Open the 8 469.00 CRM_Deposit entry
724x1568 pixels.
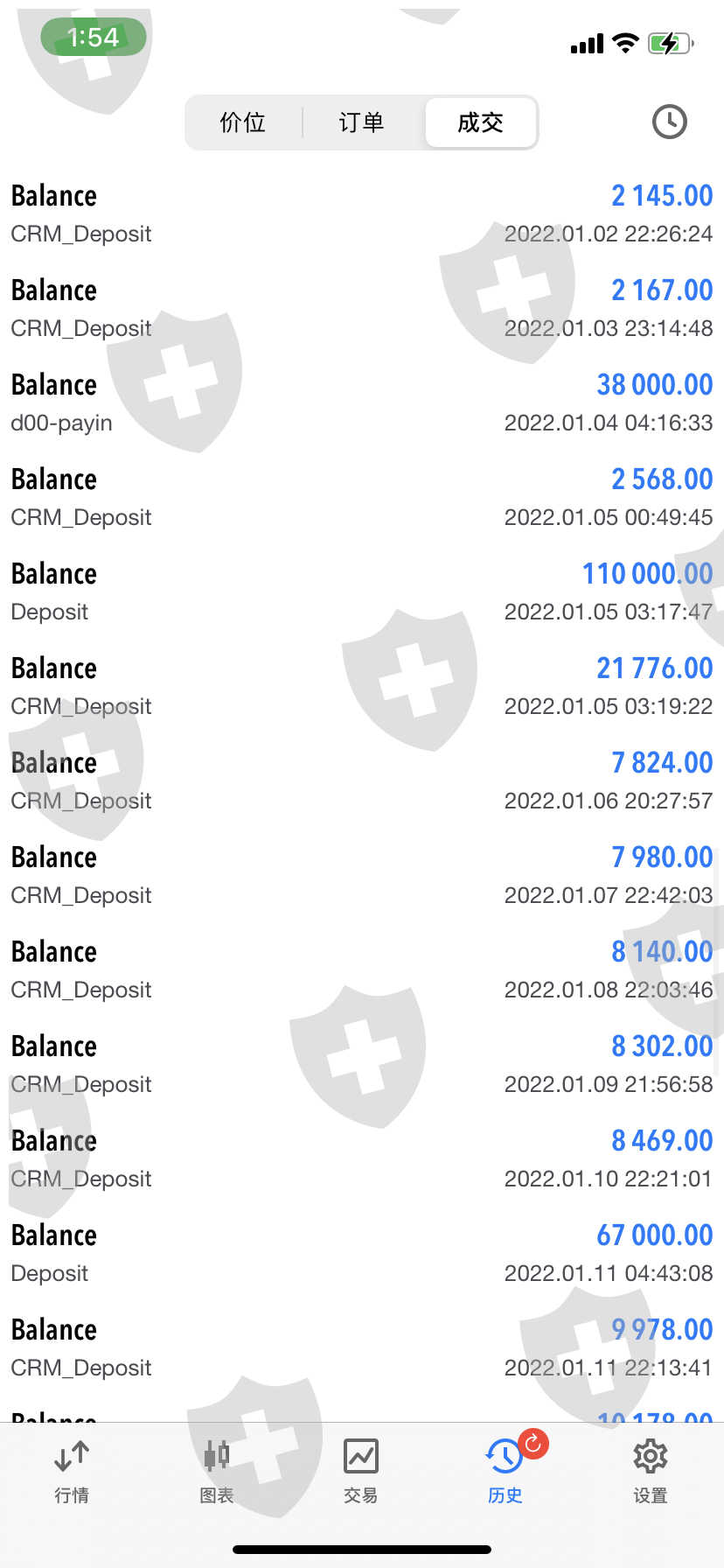(362, 1158)
